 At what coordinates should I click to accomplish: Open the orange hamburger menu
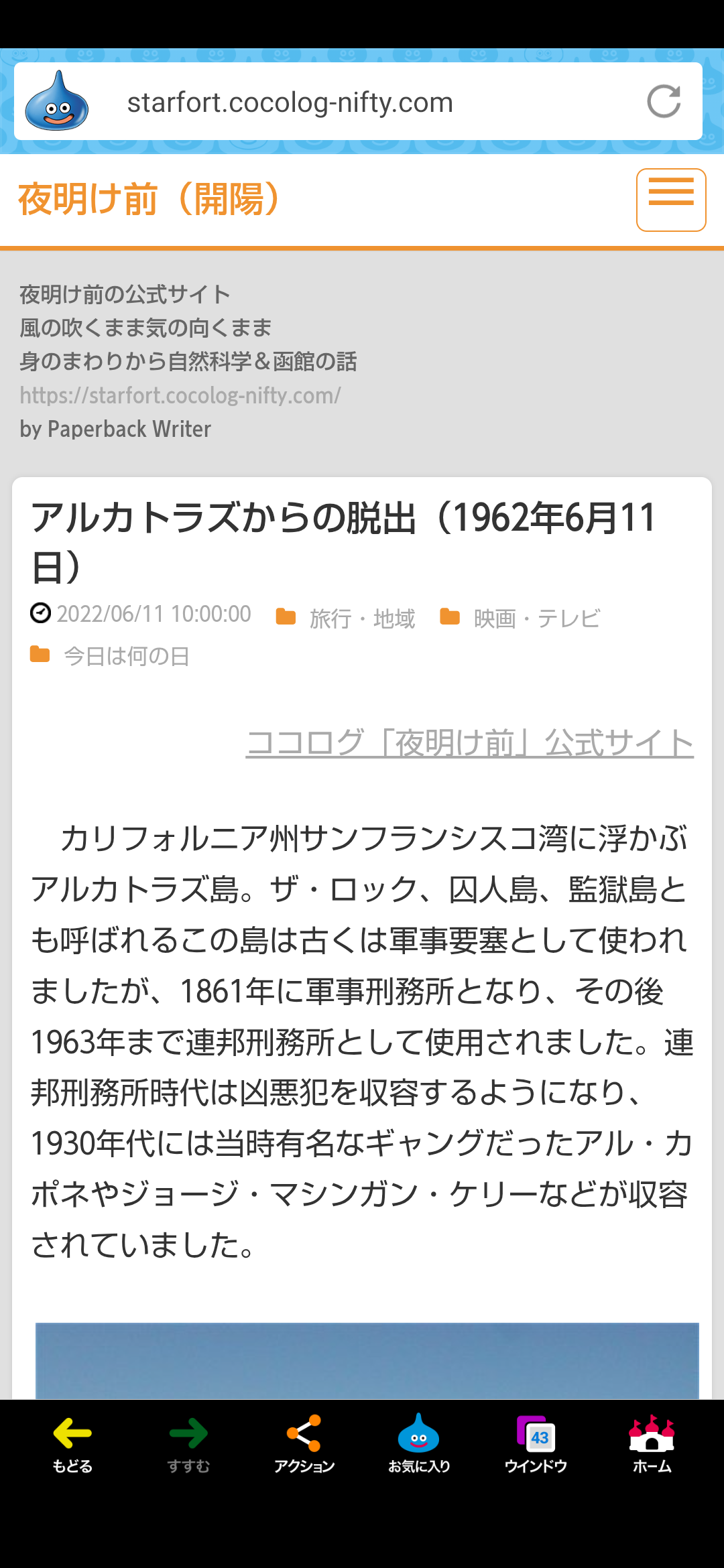670,199
